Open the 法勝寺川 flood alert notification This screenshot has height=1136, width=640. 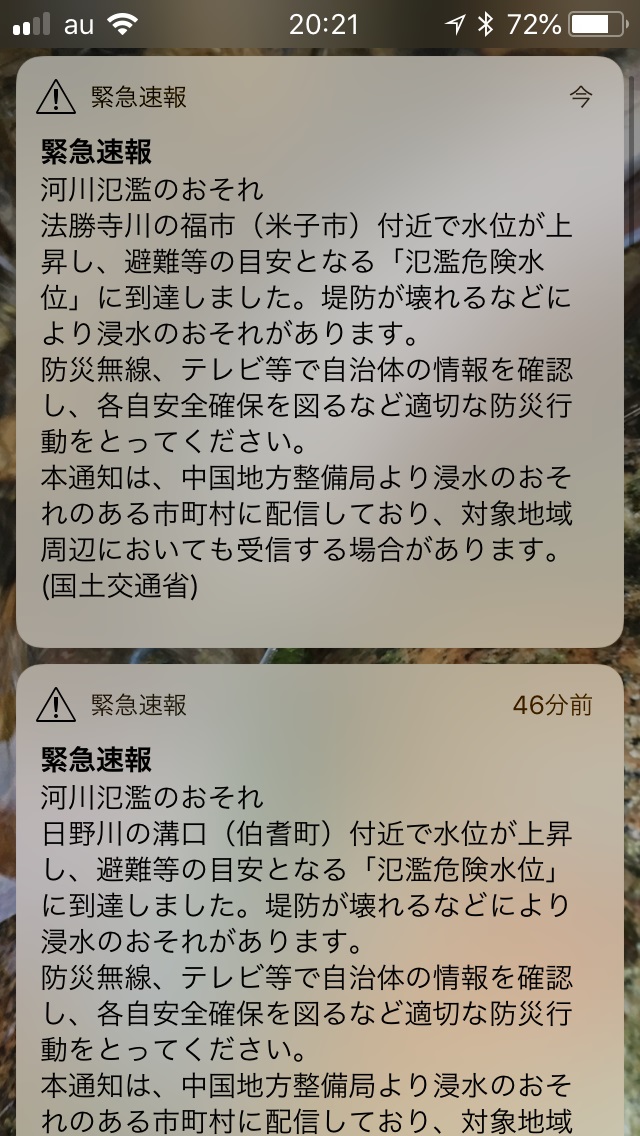(320, 351)
